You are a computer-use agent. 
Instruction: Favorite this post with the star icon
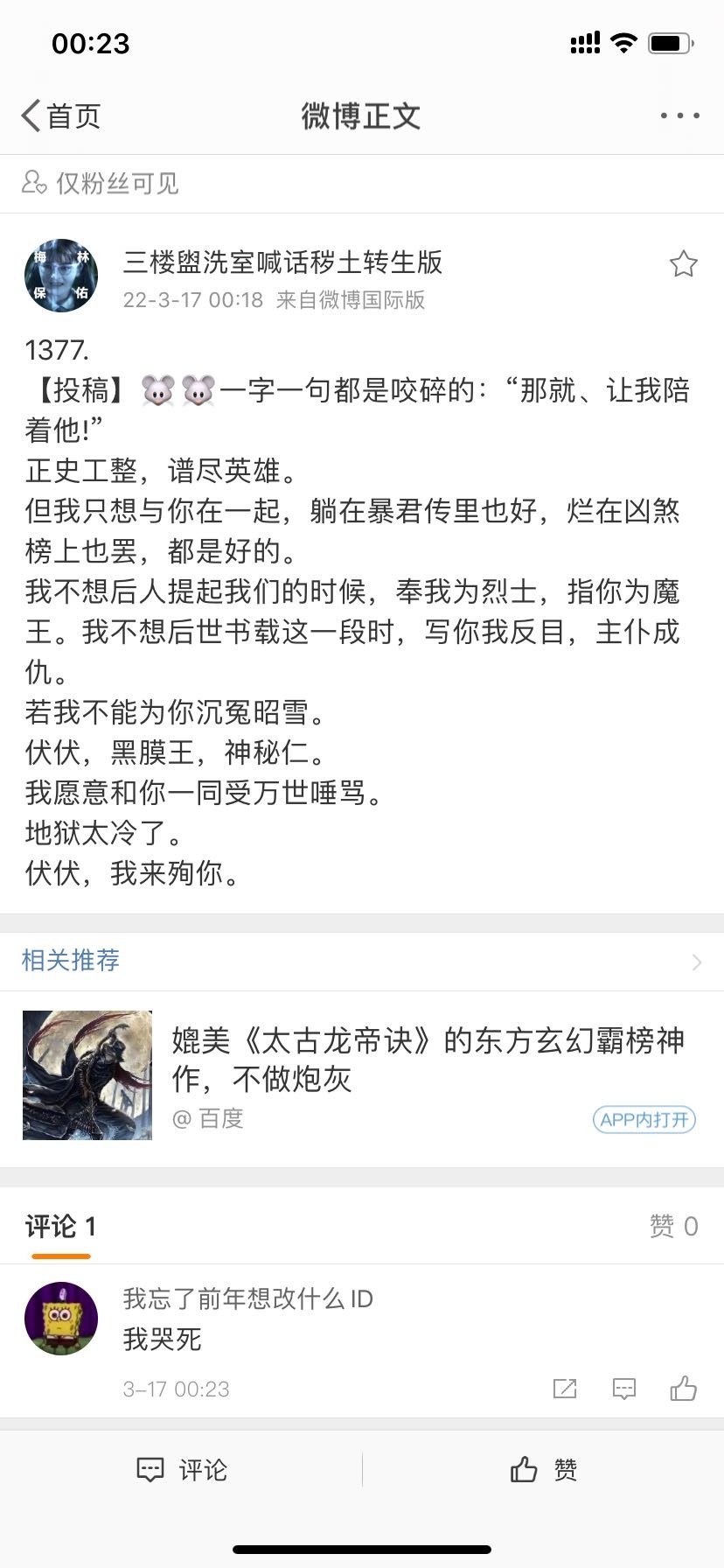[683, 263]
